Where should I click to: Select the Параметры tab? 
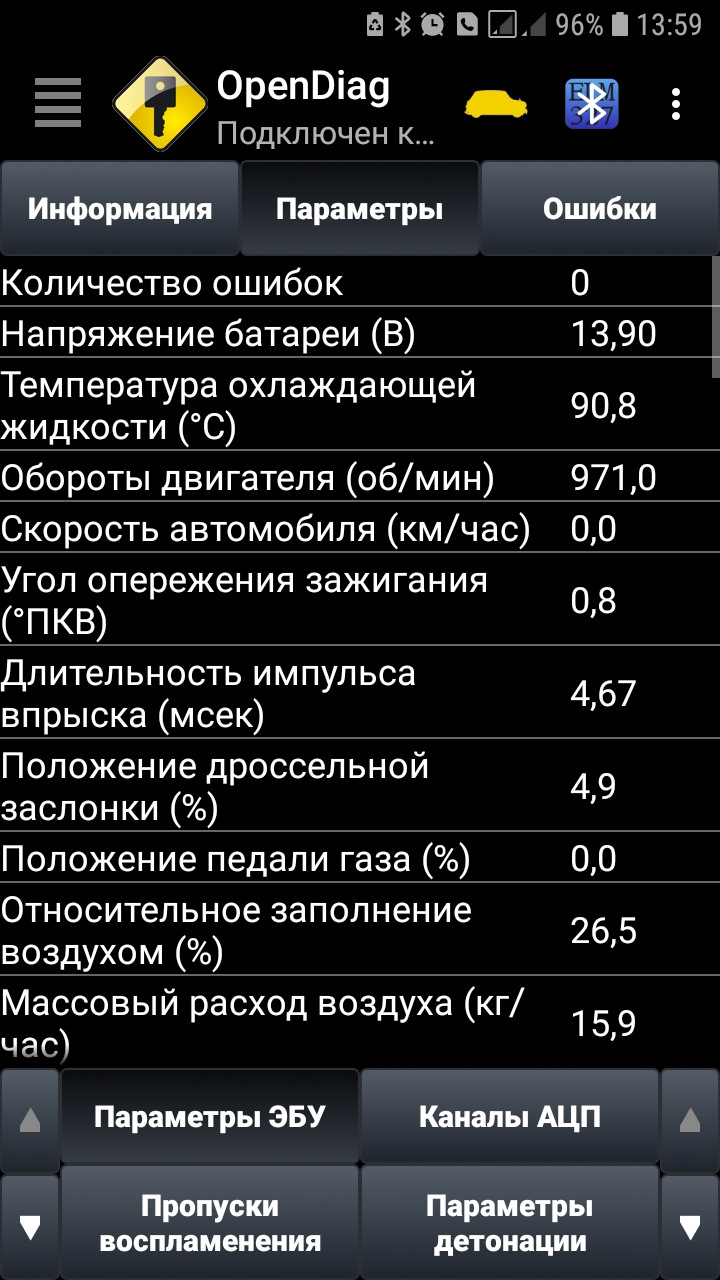[x=360, y=209]
